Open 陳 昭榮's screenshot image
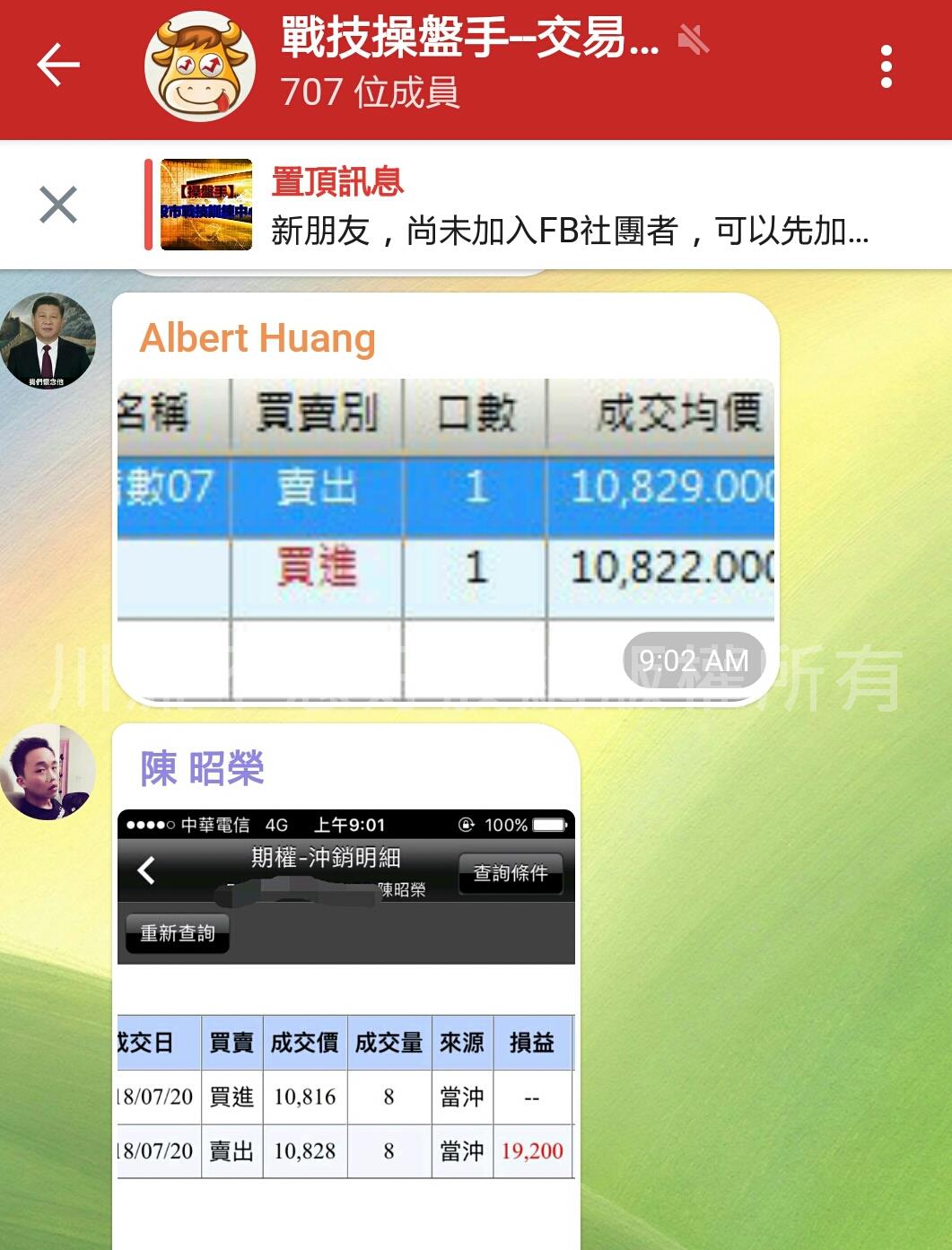The width and height of the screenshot is (952, 1250). point(345,1023)
